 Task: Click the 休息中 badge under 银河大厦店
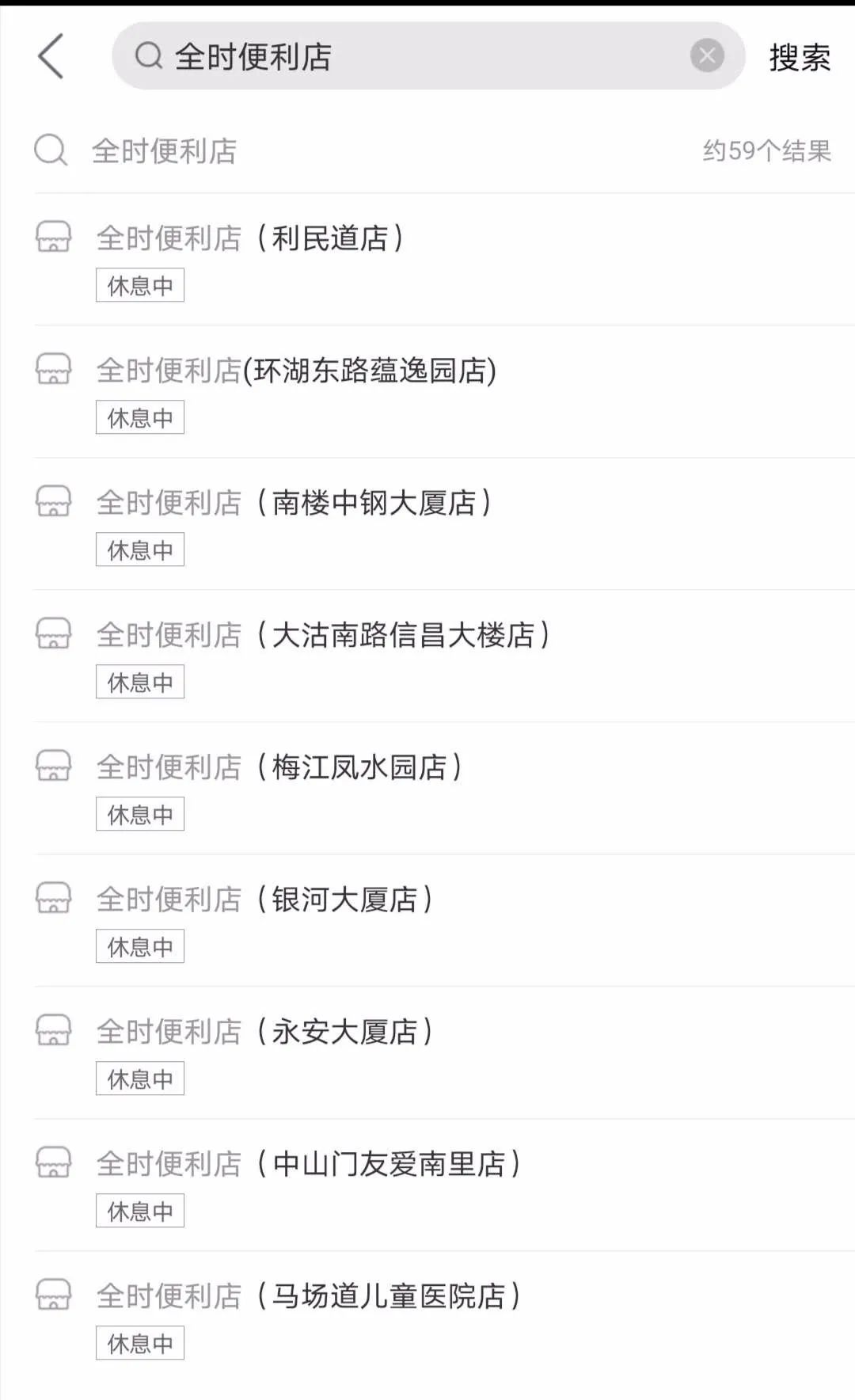pyautogui.click(x=139, y=945)
